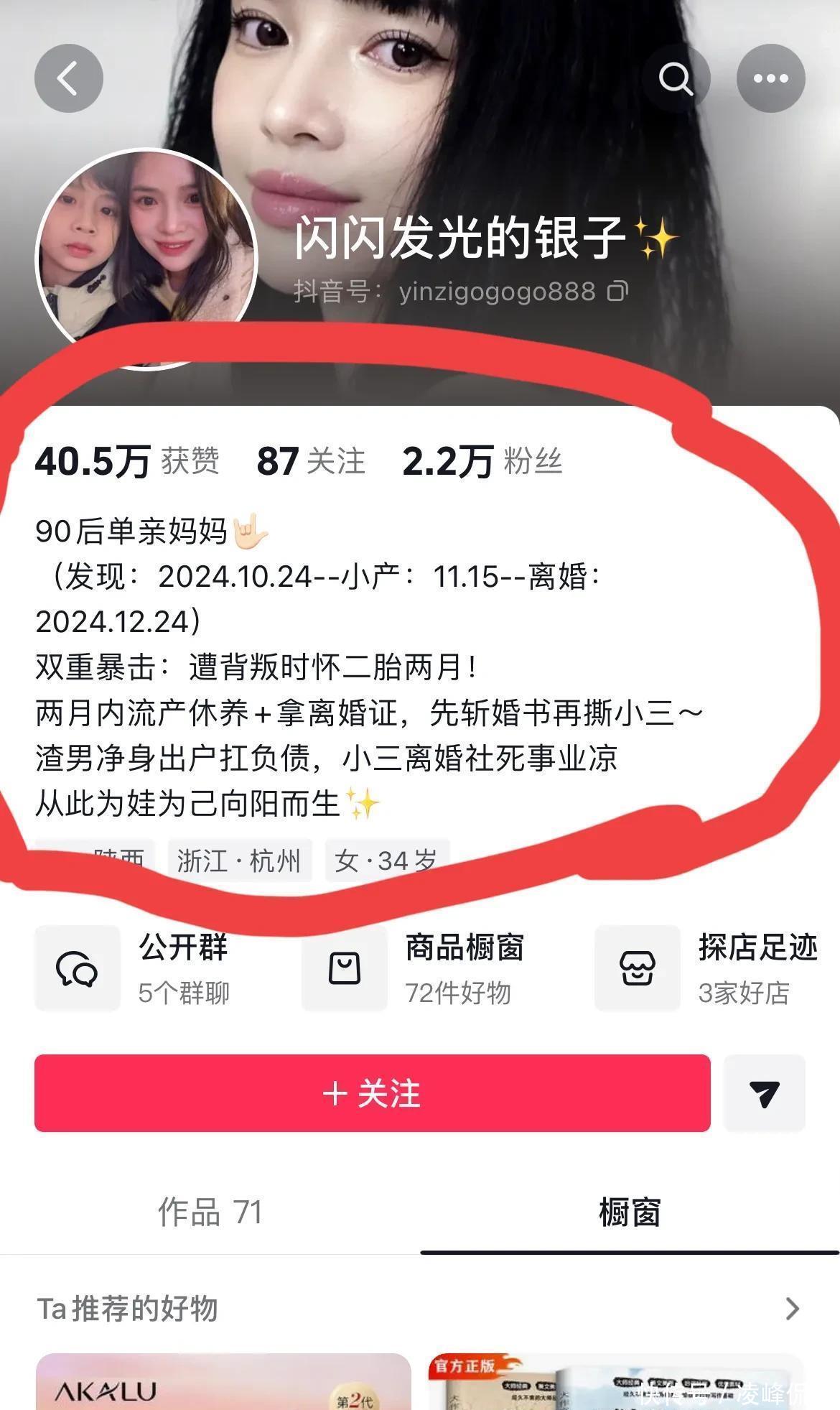Screen dimensions: 840x1410
Task: Open the AKALU product card
Action: click(223, 1381)
